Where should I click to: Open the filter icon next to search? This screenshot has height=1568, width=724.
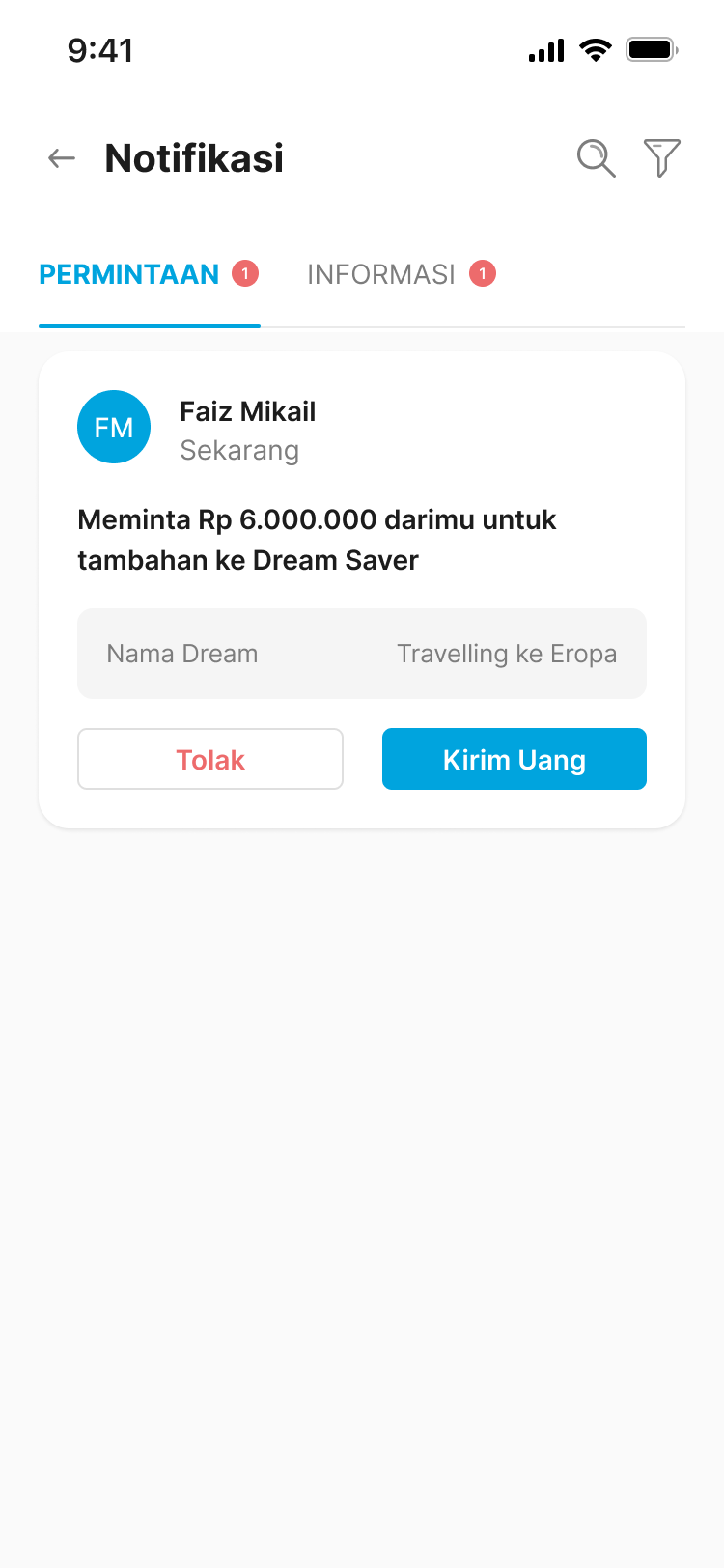coord(661,157)
